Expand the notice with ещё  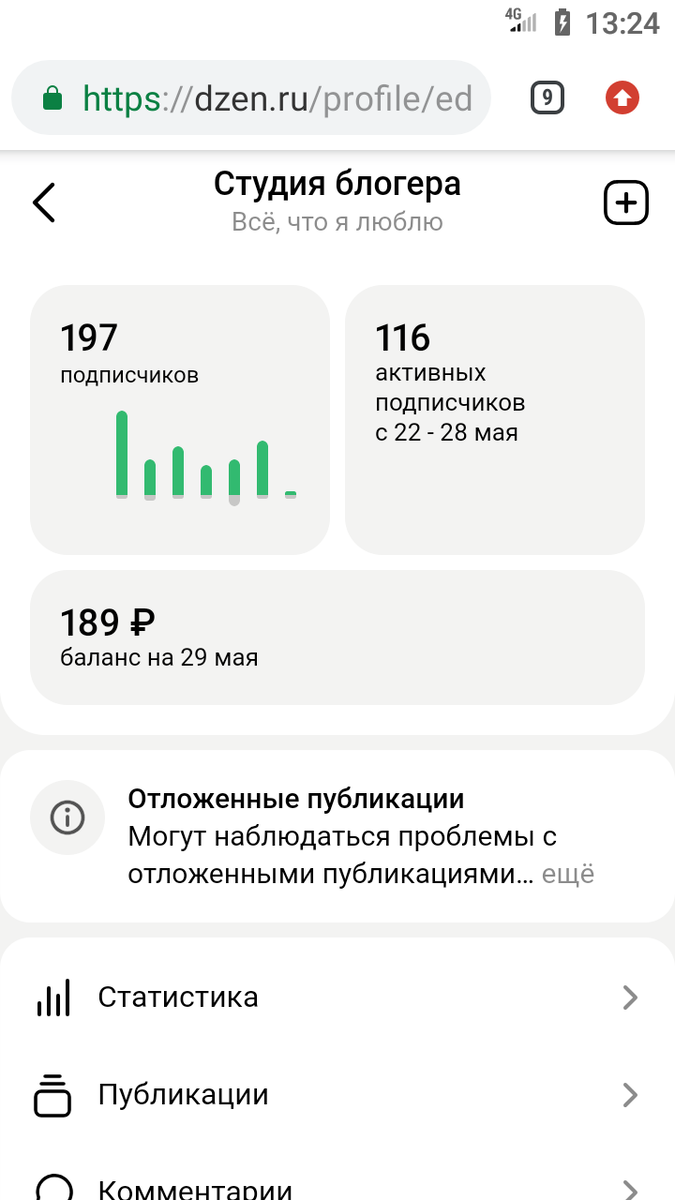pyautogui.click(x=568, y=873)
